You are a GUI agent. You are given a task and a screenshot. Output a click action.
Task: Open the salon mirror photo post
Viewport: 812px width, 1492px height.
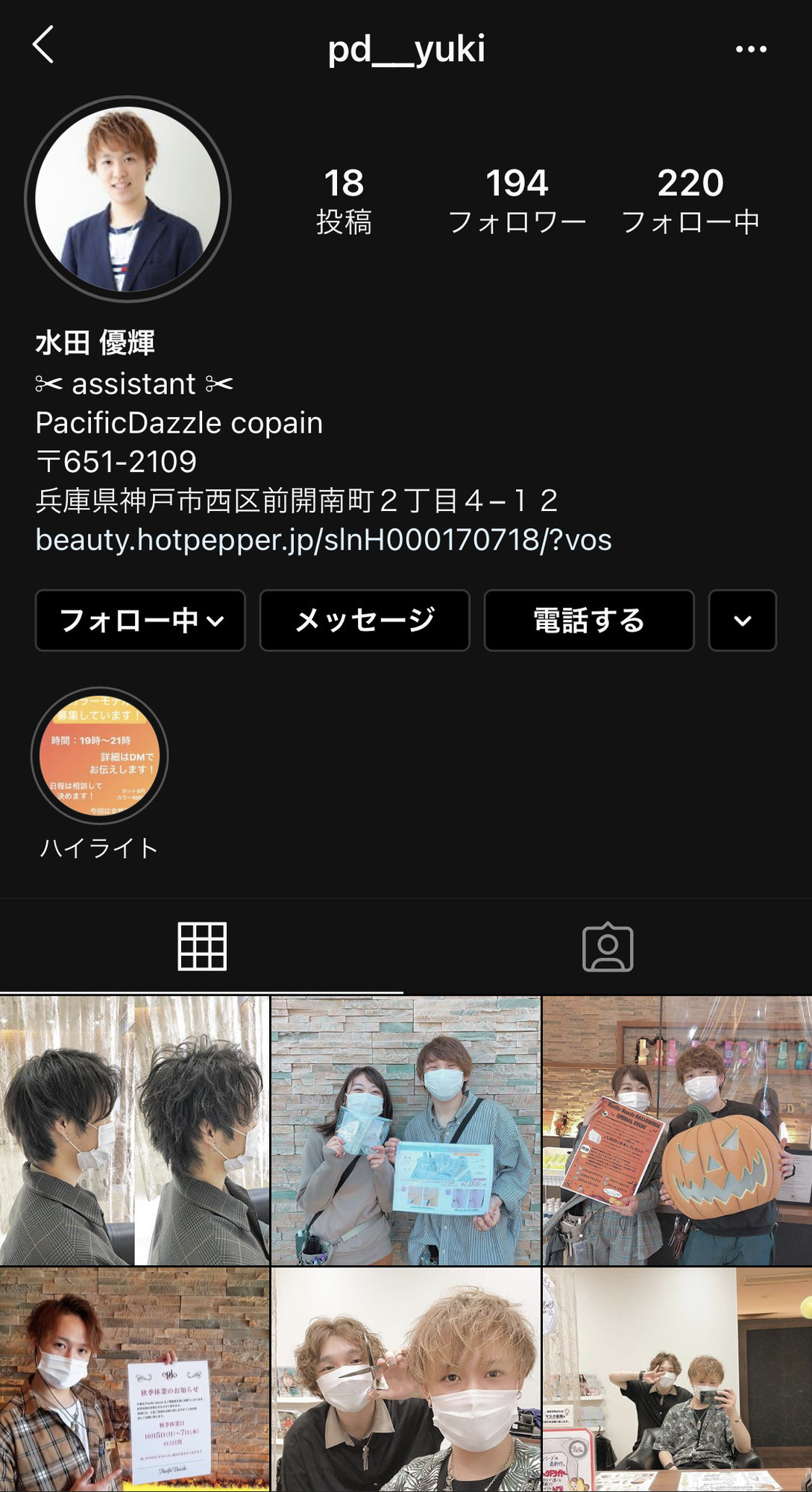pyautogui.click(x=677, y=1379)
